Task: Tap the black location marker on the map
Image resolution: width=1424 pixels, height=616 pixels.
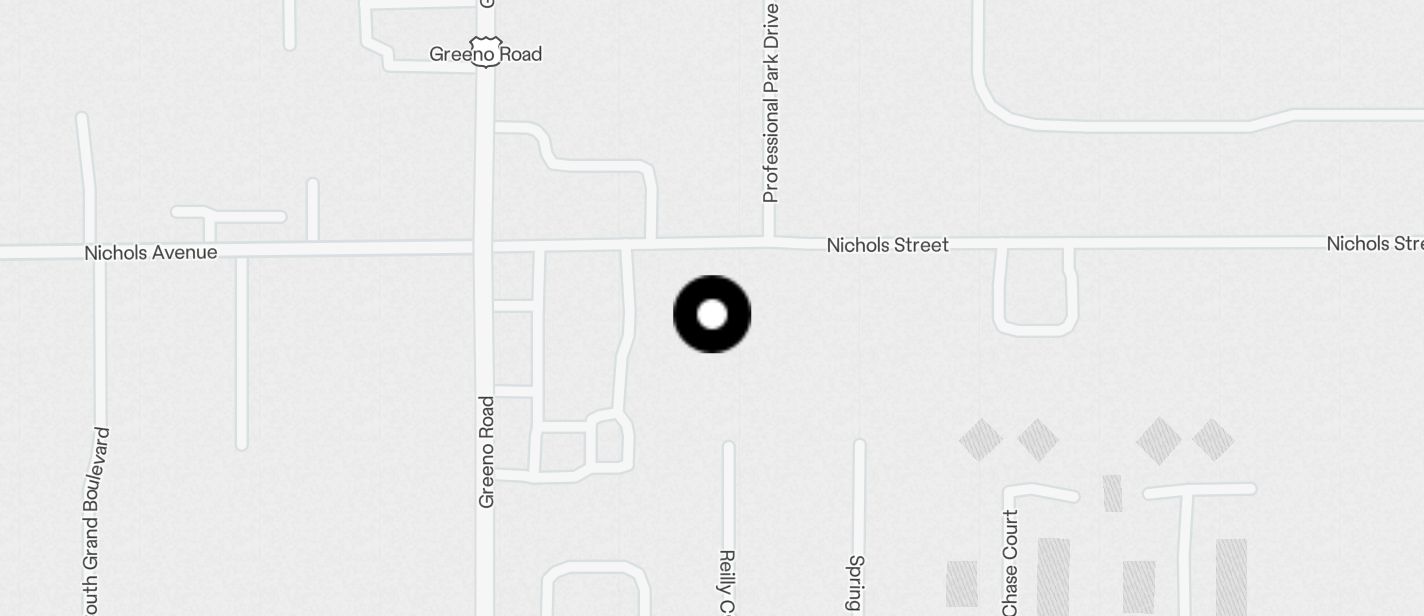Action: pyautogui.click(x=712, y=314)
